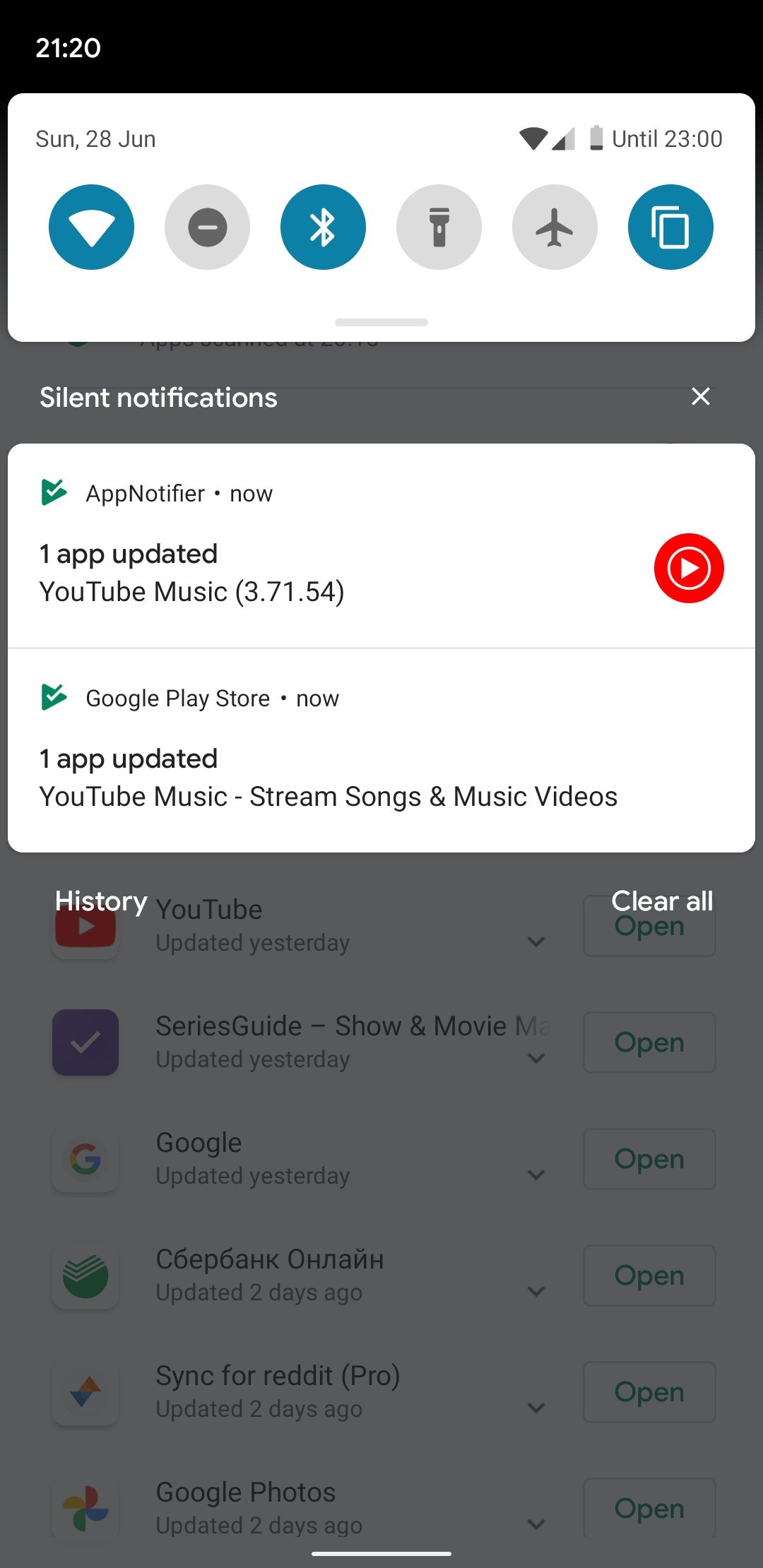This screenshot has width=763, height=1568.
Task: Open notification History
Action: (101, 901)
